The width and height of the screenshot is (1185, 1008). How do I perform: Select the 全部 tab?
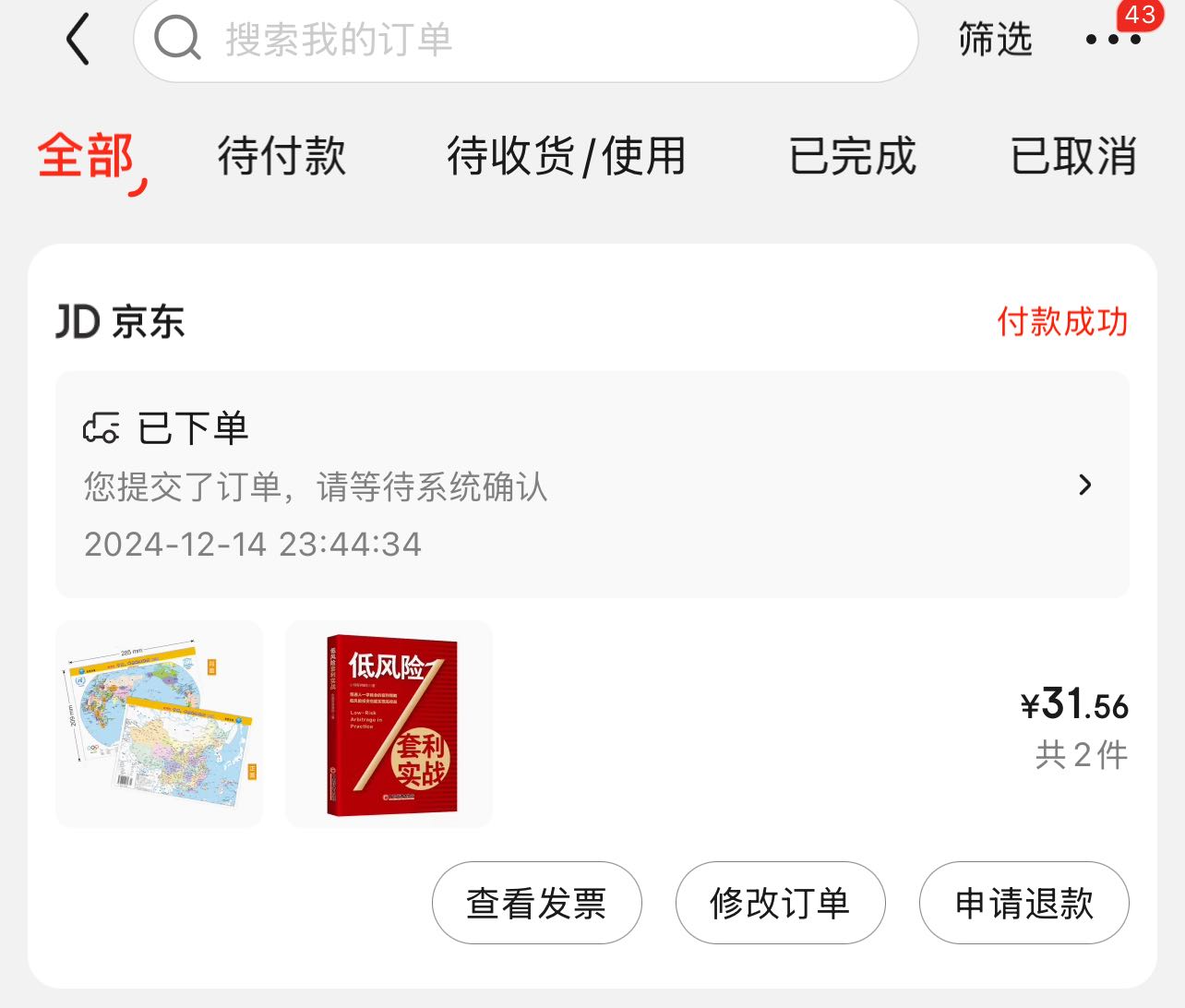click(86, 155)
